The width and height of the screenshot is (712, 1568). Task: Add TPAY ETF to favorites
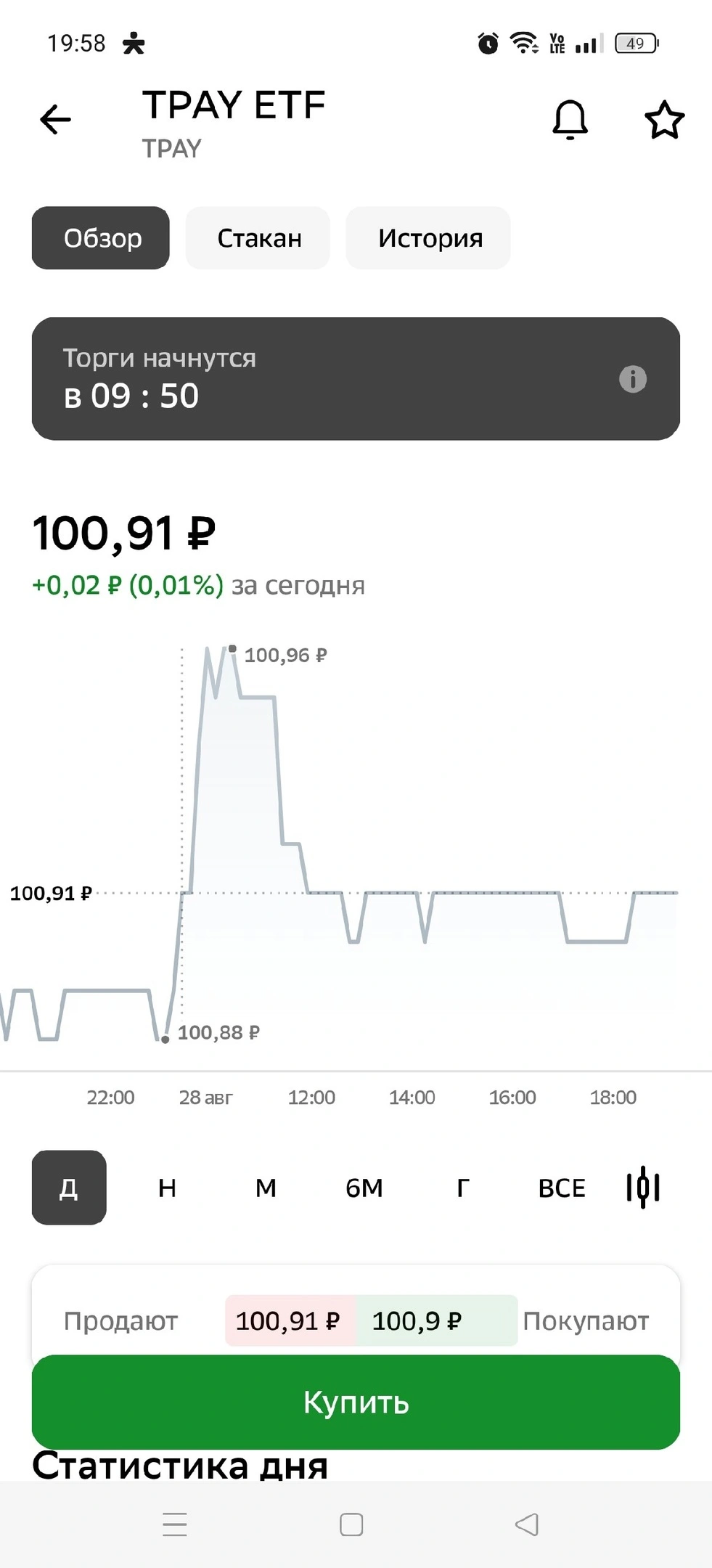pyautogui.click(x=665, y=120)
